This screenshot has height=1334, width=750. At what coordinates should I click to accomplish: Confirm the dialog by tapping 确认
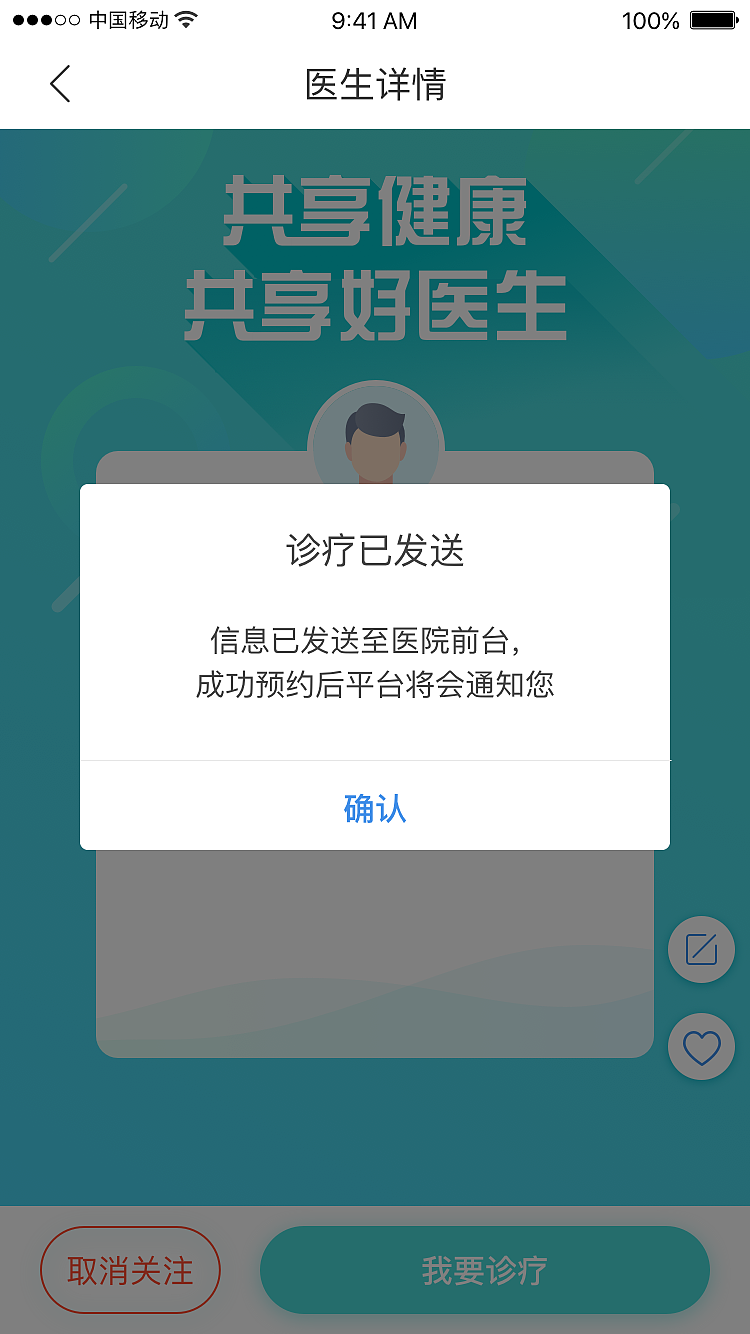(374, 810)
